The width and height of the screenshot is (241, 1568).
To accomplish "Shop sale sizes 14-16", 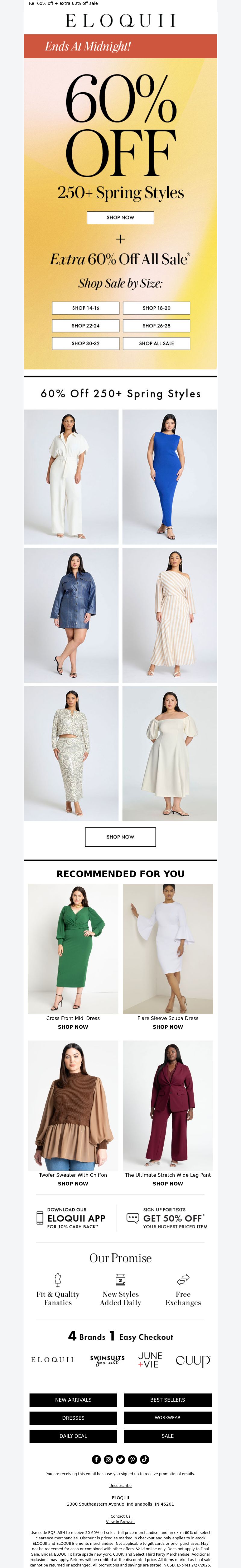I will pos(85,308).
